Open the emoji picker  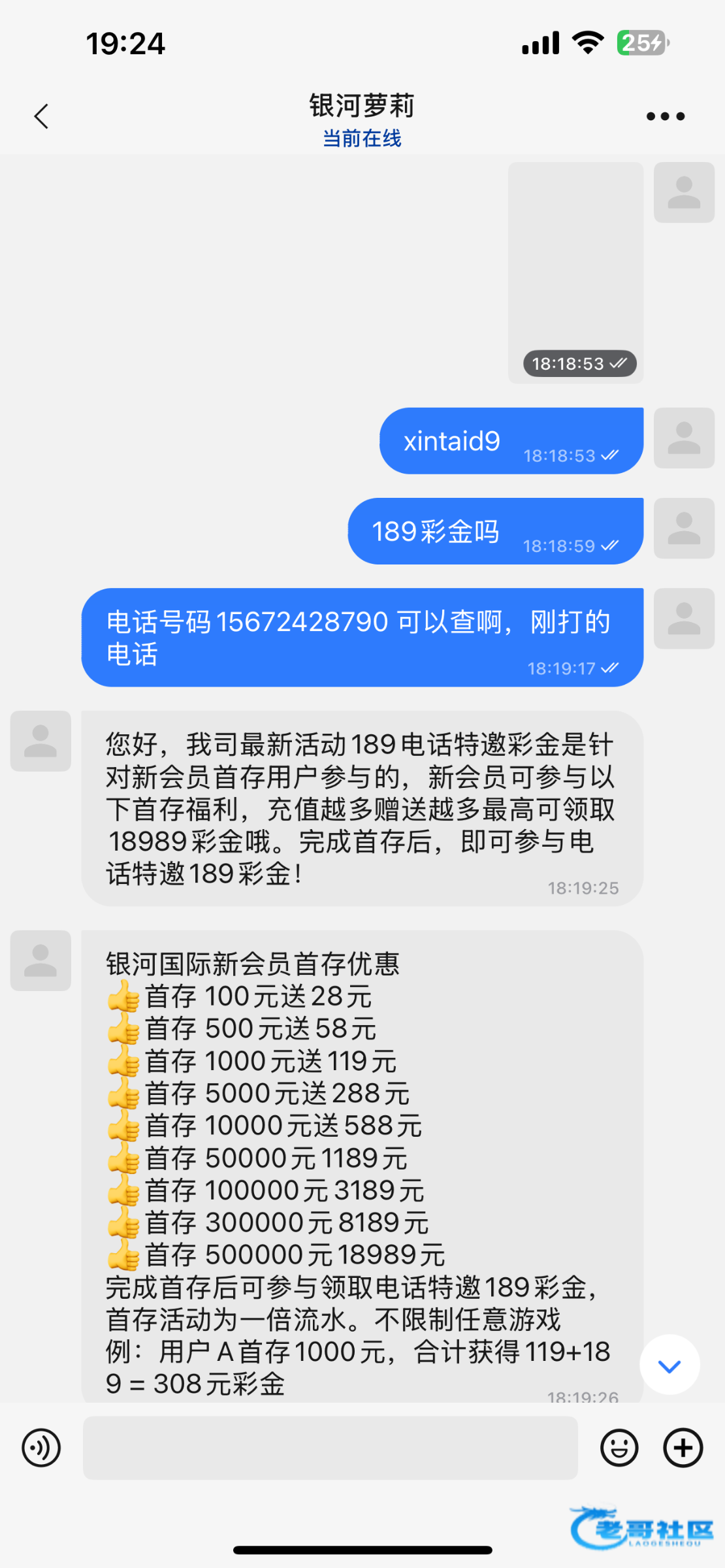pos(619,1448)
